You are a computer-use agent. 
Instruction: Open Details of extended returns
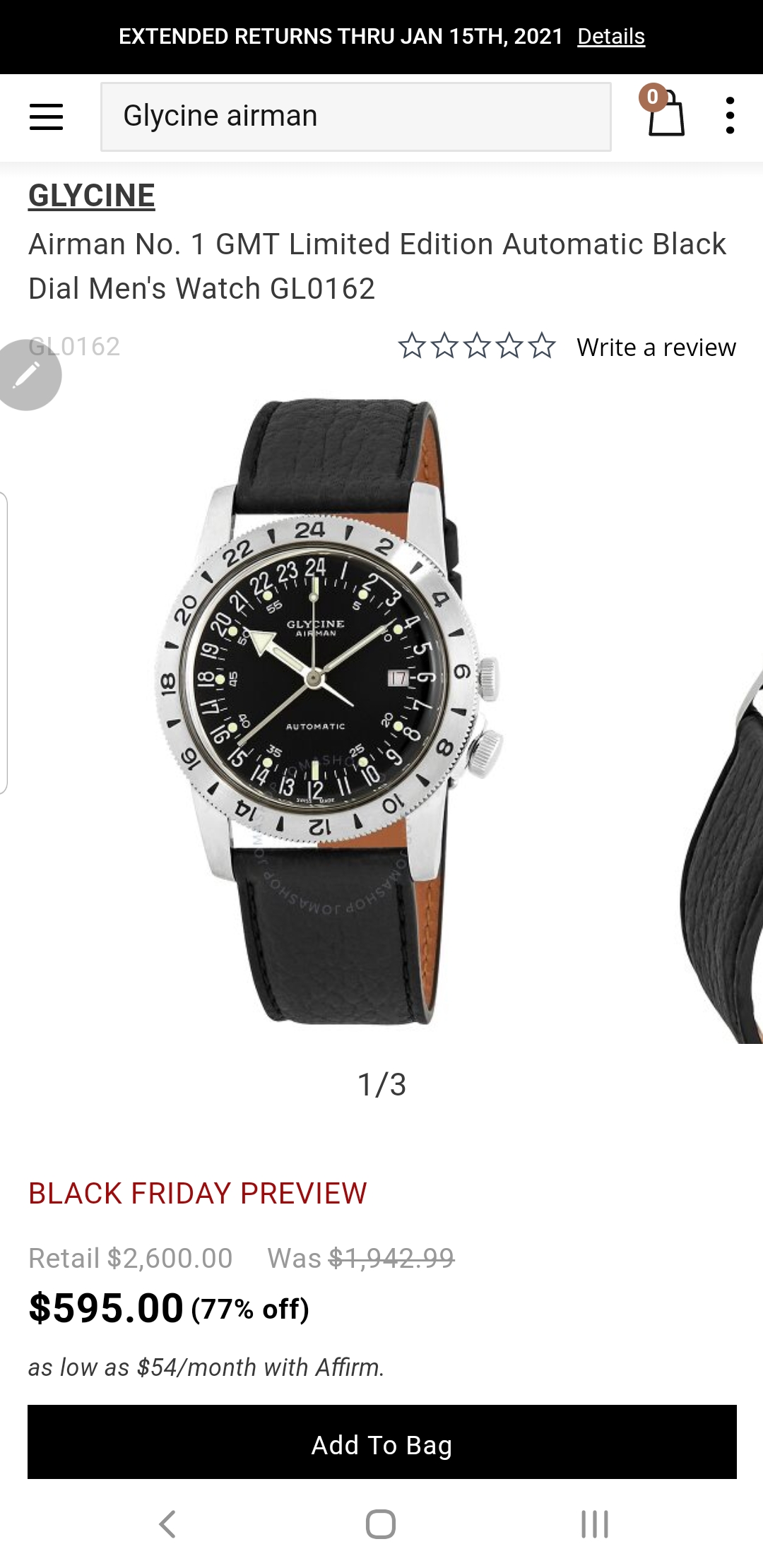[610, 37]
